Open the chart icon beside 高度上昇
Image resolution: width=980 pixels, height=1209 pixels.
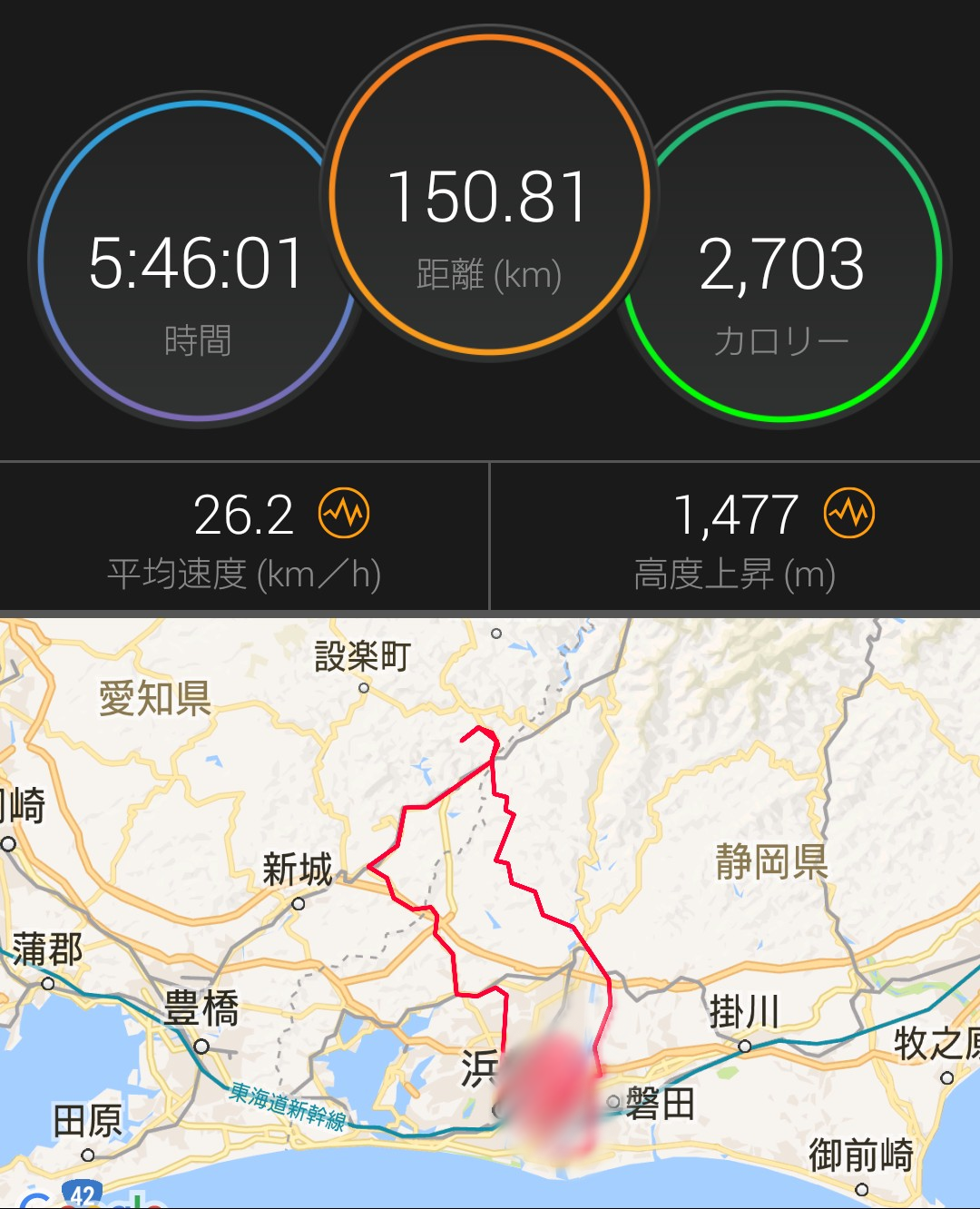point(848,514)
